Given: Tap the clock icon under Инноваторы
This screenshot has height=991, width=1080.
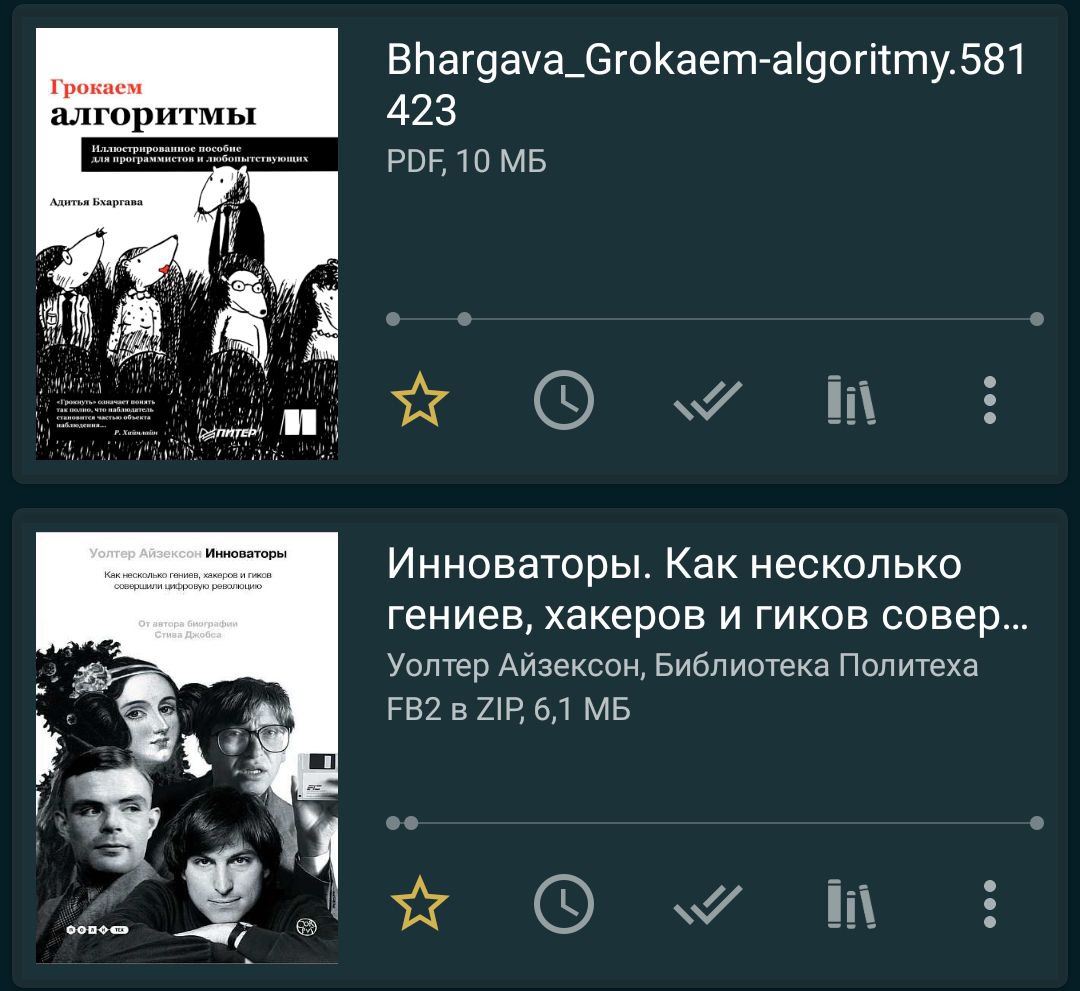Looking at the screenshot, I should [563, 904].
